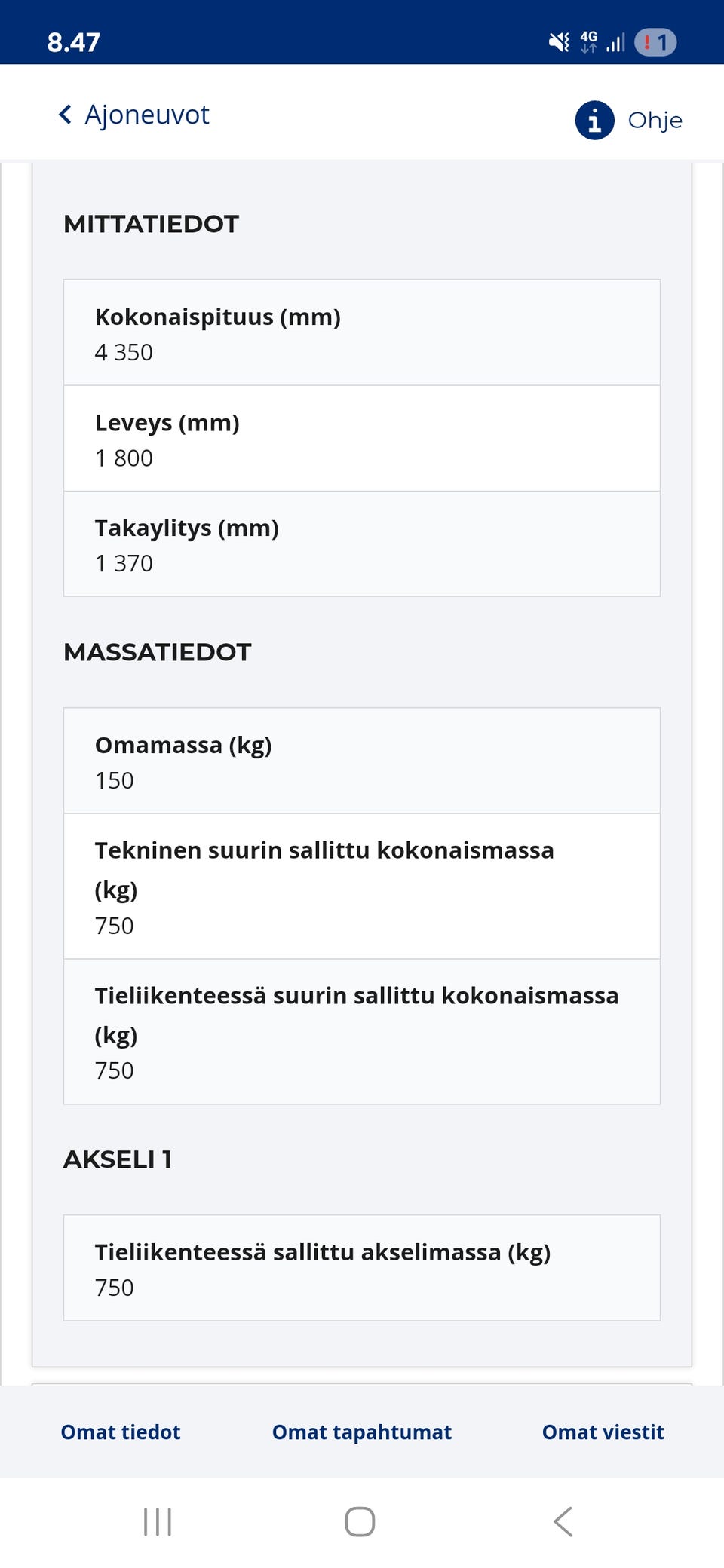724x1568 pixels.
Task: Navigate back to Ajoneuvot list
Action: click(133, 115)
